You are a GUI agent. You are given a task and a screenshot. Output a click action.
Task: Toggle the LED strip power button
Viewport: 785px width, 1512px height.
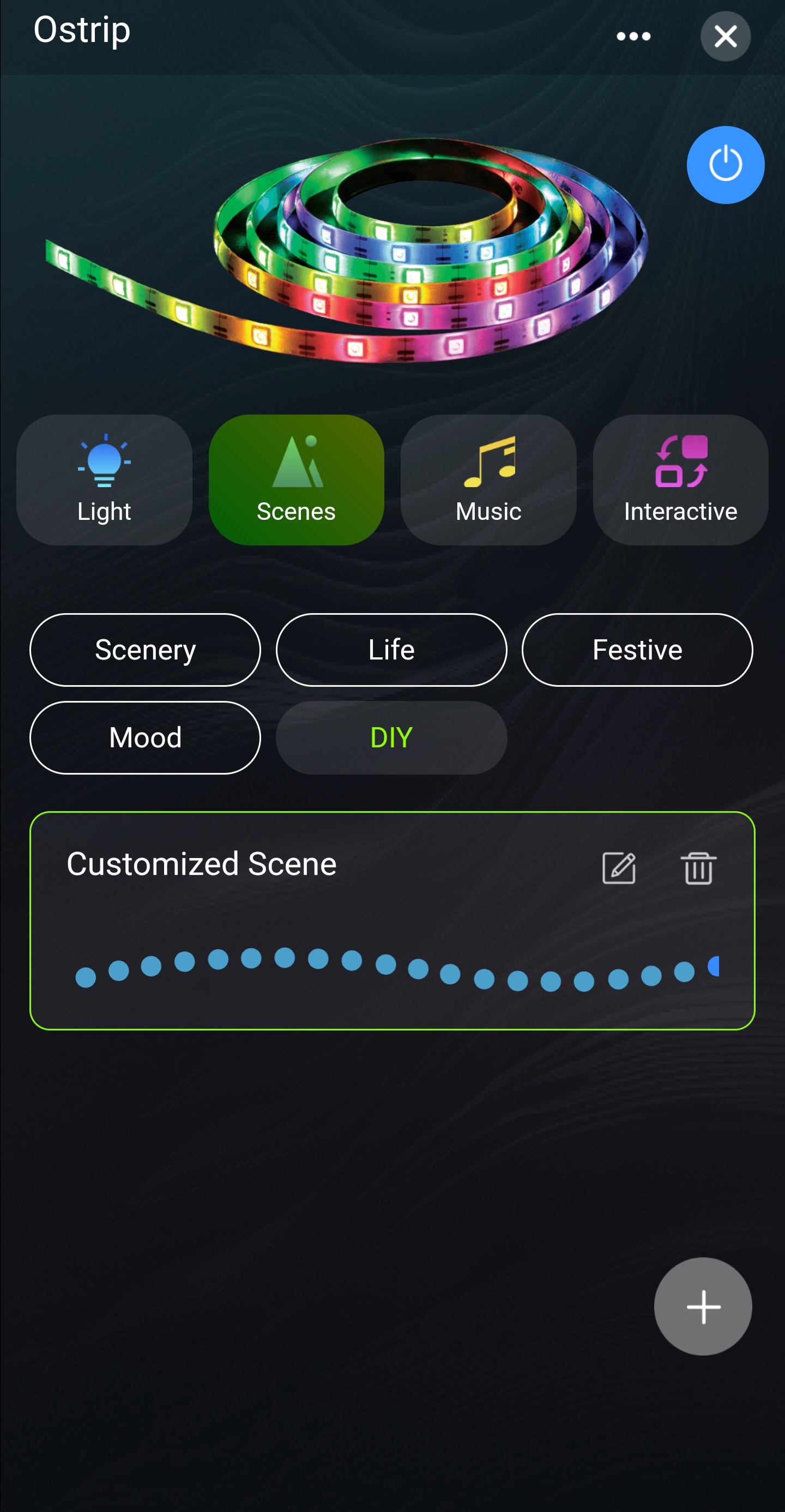coord(725,165)
